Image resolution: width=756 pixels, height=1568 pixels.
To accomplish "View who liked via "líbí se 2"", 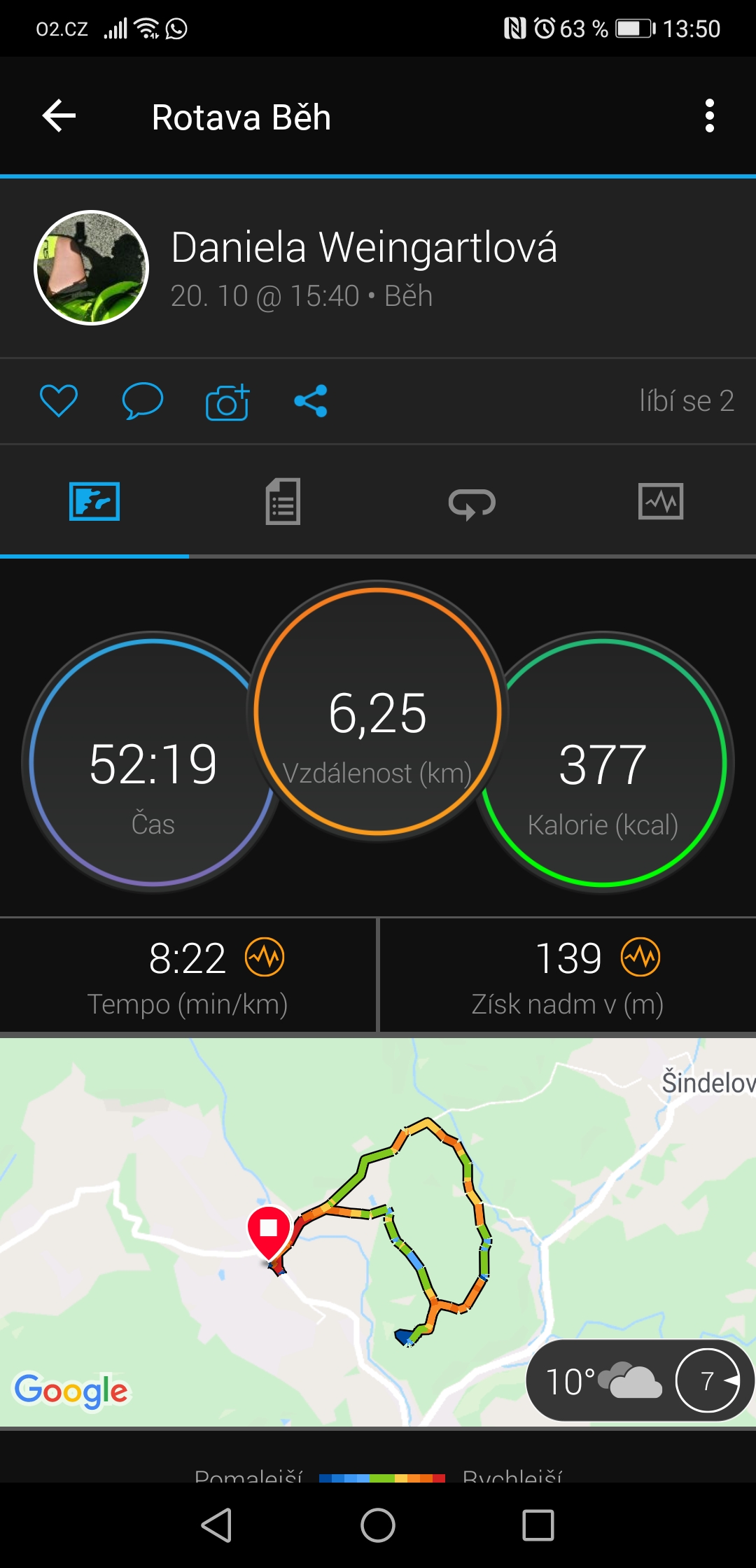I will tap(687, 401).
